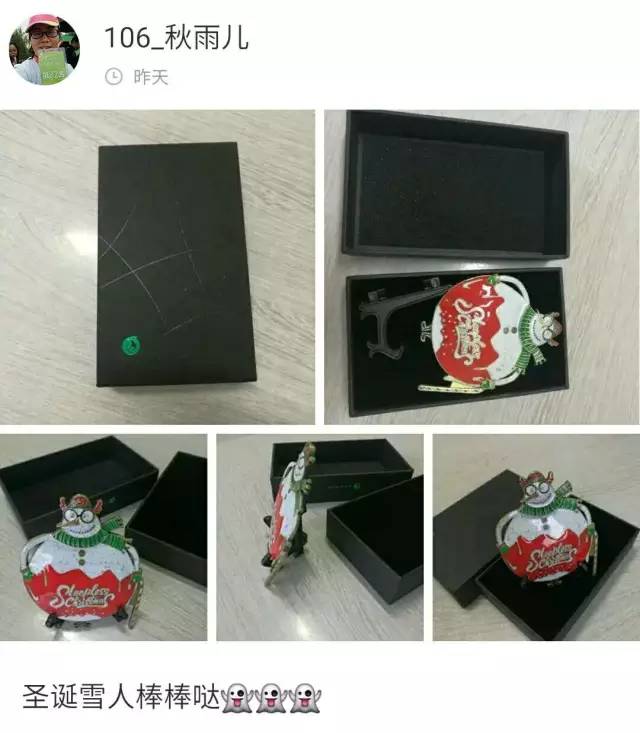Open the closed black box photo
Image resolution: width=640 pixels, height=733 pixels.
[x=157, y=267]
